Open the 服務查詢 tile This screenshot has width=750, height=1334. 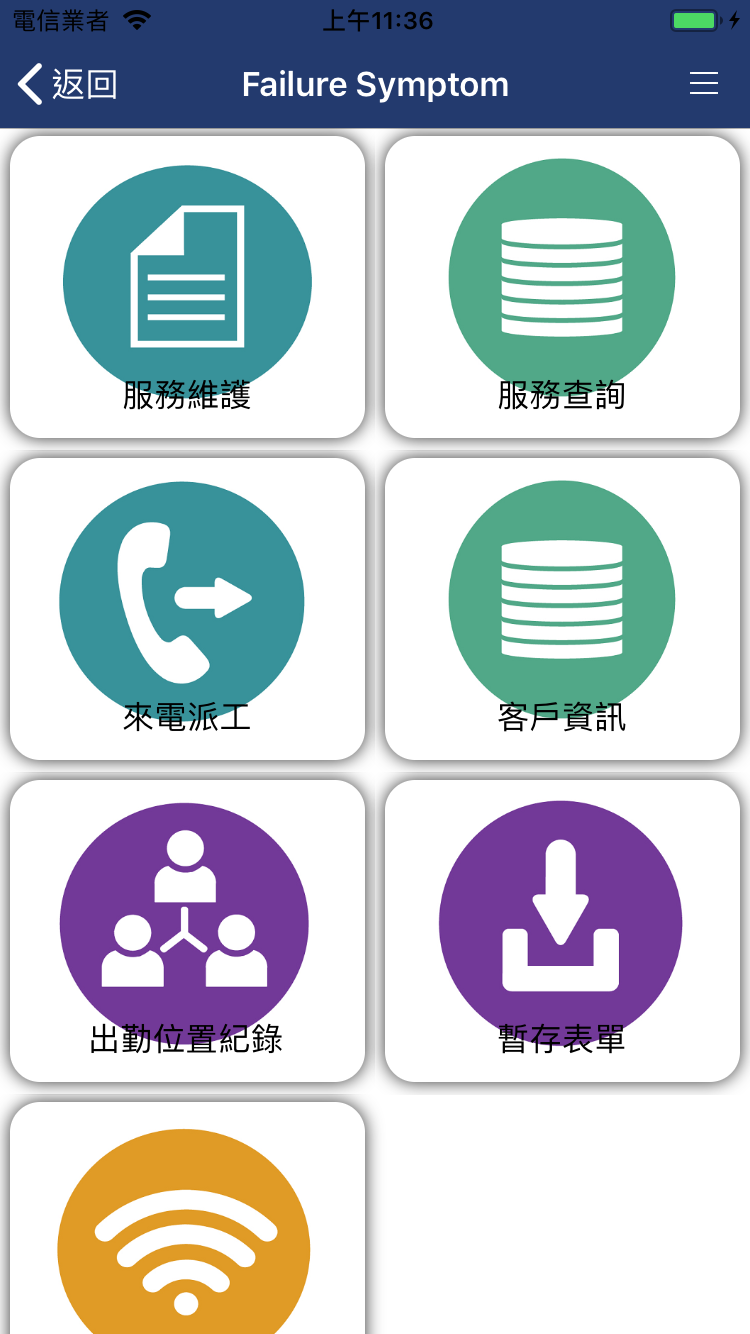coord(562,287)
